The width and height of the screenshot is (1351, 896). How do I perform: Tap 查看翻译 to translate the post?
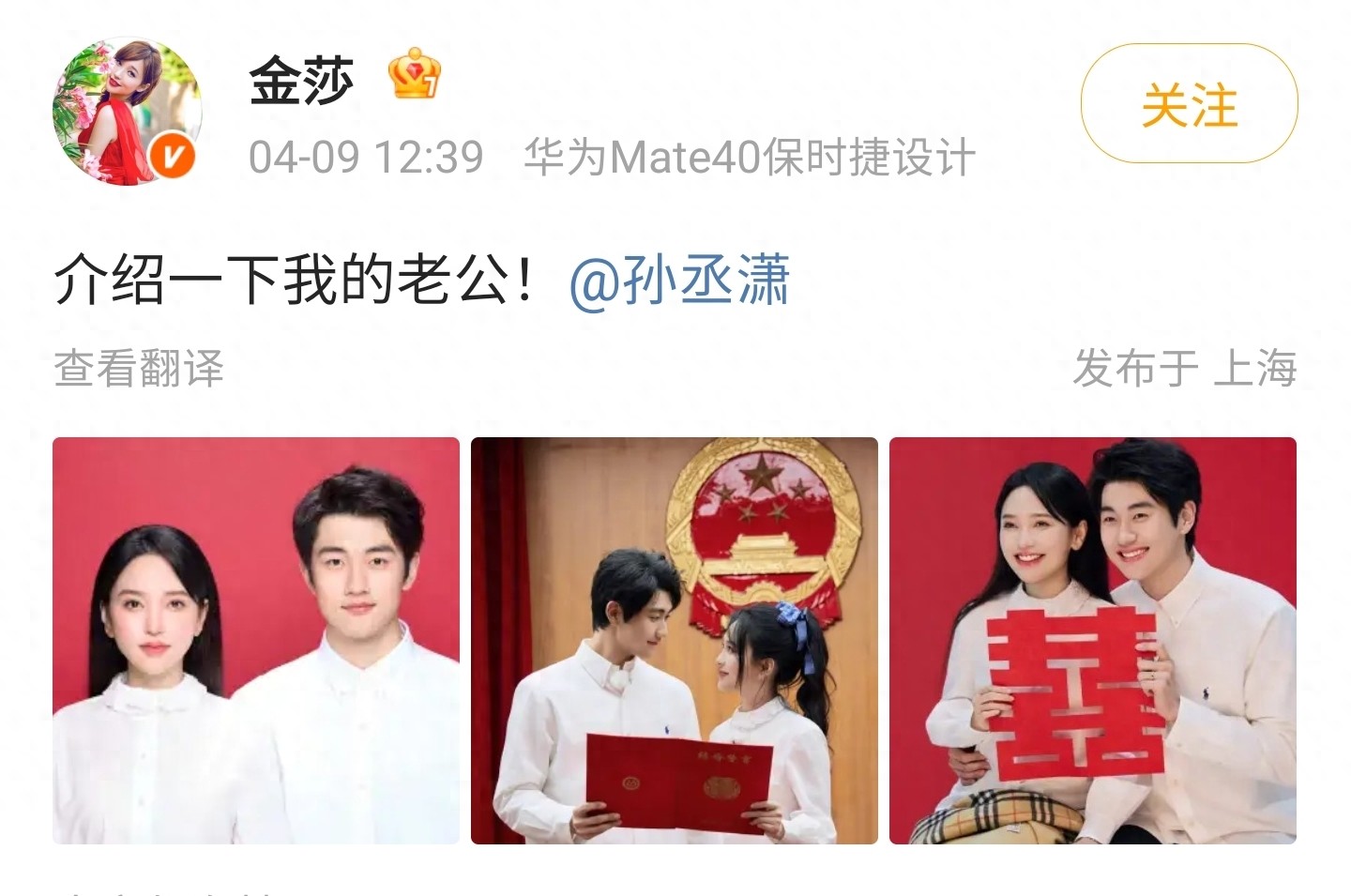[x=139, y=368]
